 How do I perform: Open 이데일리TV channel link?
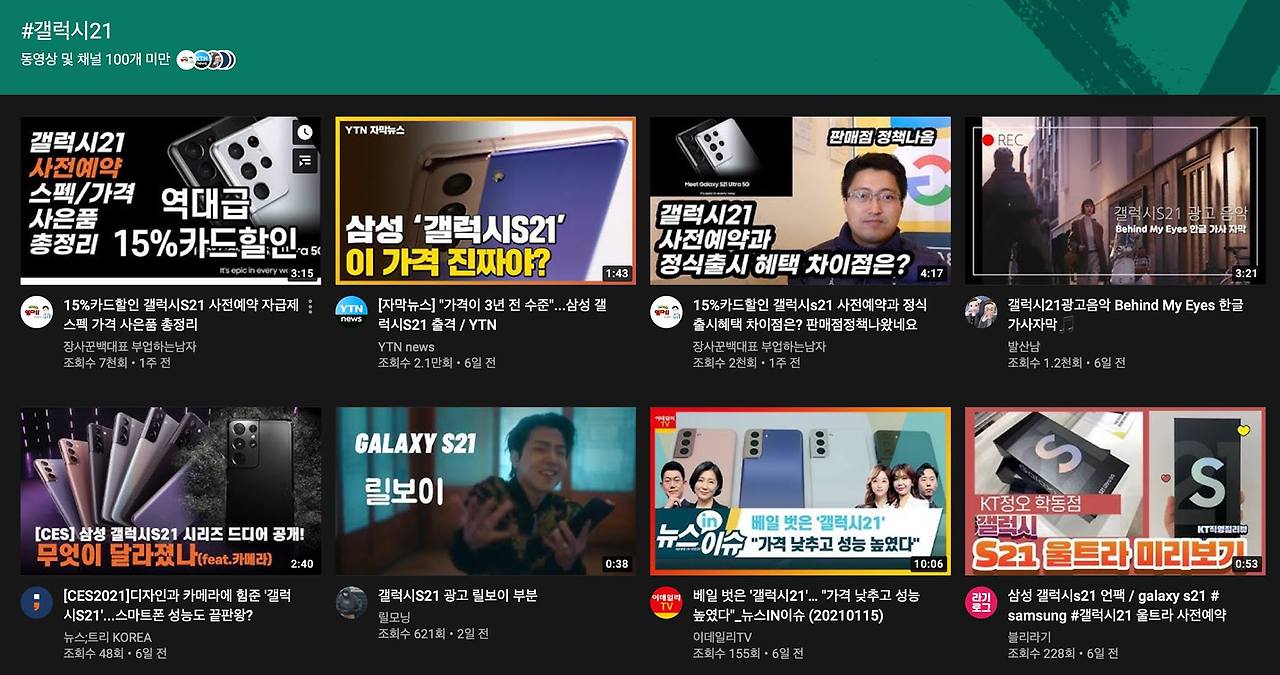coord(722,637)
